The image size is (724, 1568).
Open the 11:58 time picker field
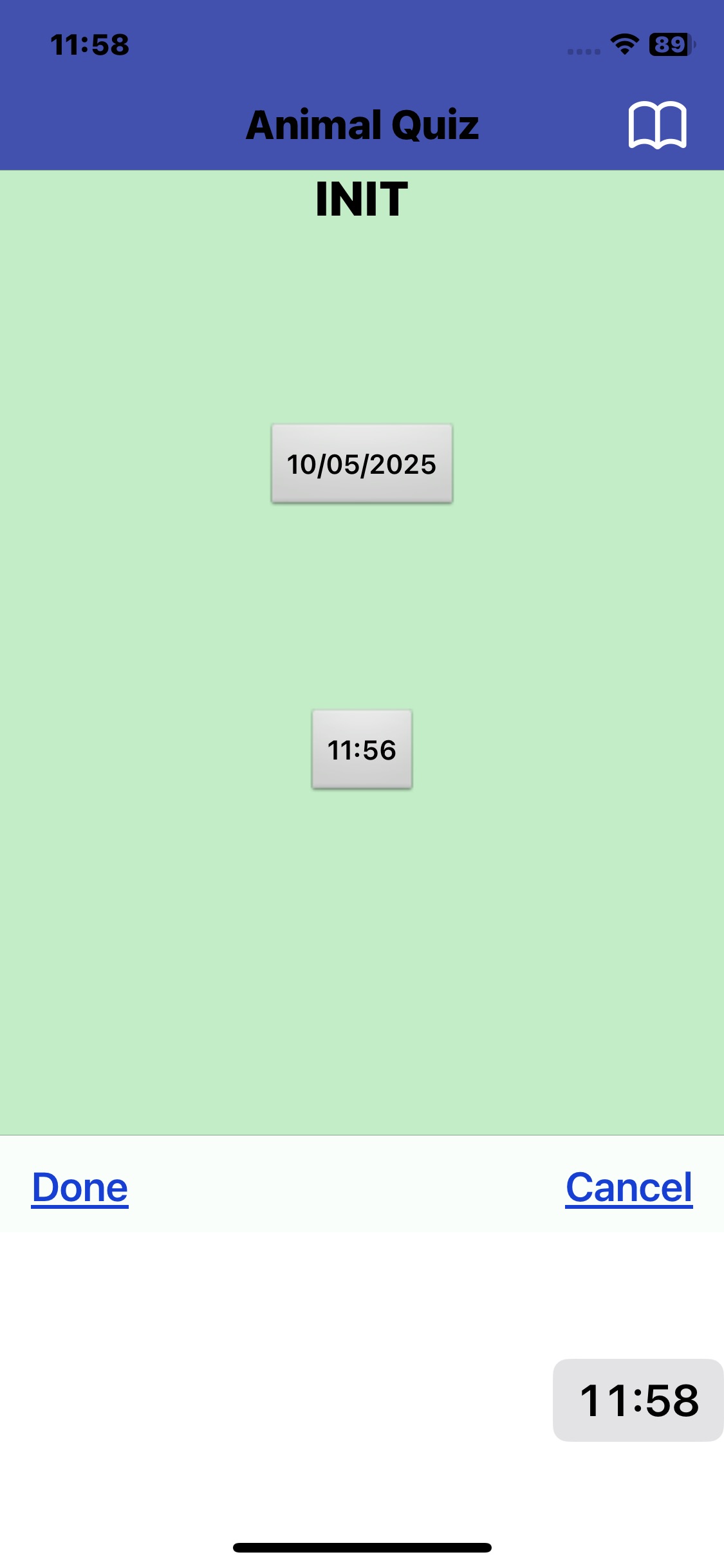(638, 1400)
